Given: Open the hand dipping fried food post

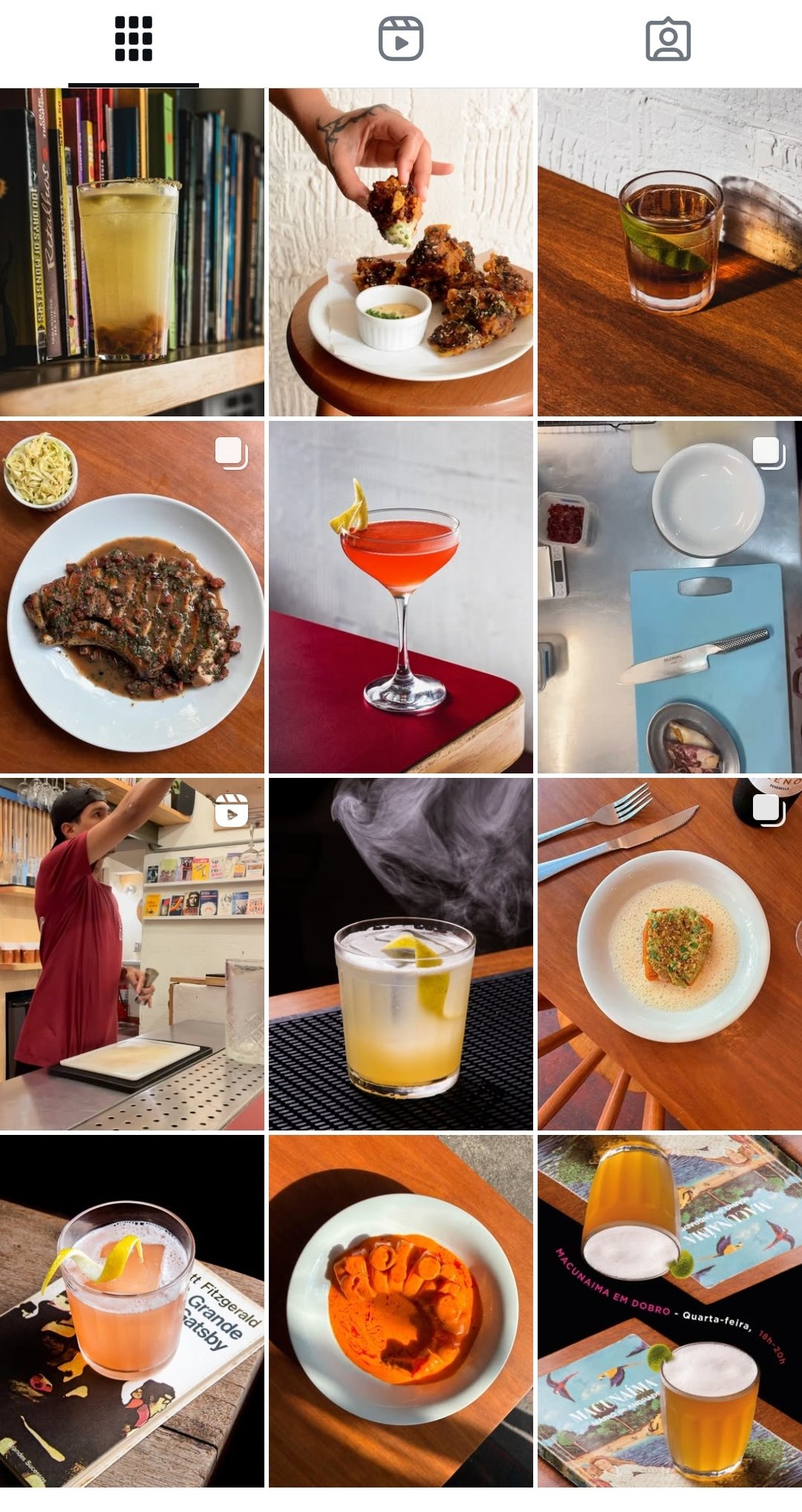Looking at the screenshot, I should 401,252.
